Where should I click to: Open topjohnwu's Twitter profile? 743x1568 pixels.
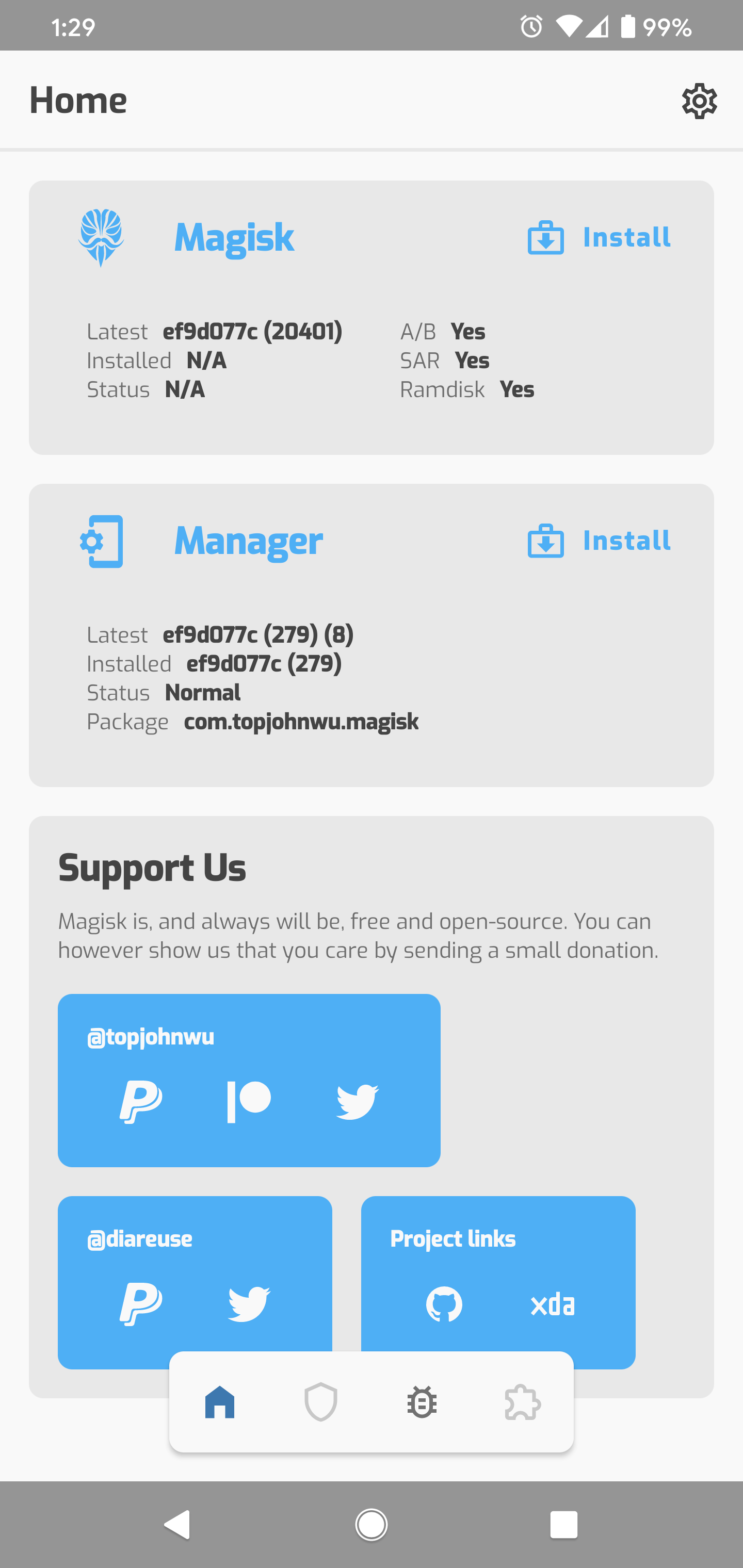(358, 1102)
